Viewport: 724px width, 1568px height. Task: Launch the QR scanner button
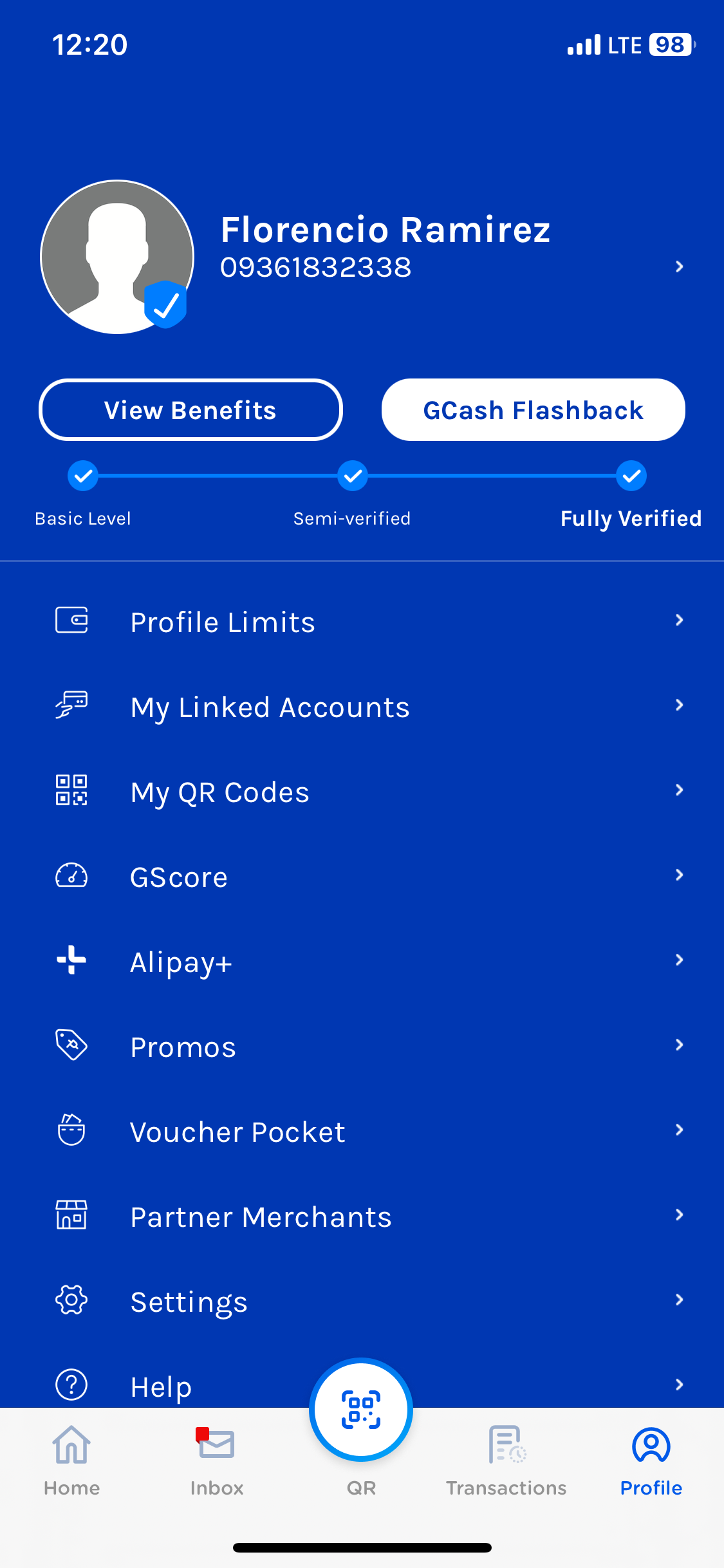(x=361, y=1410)
